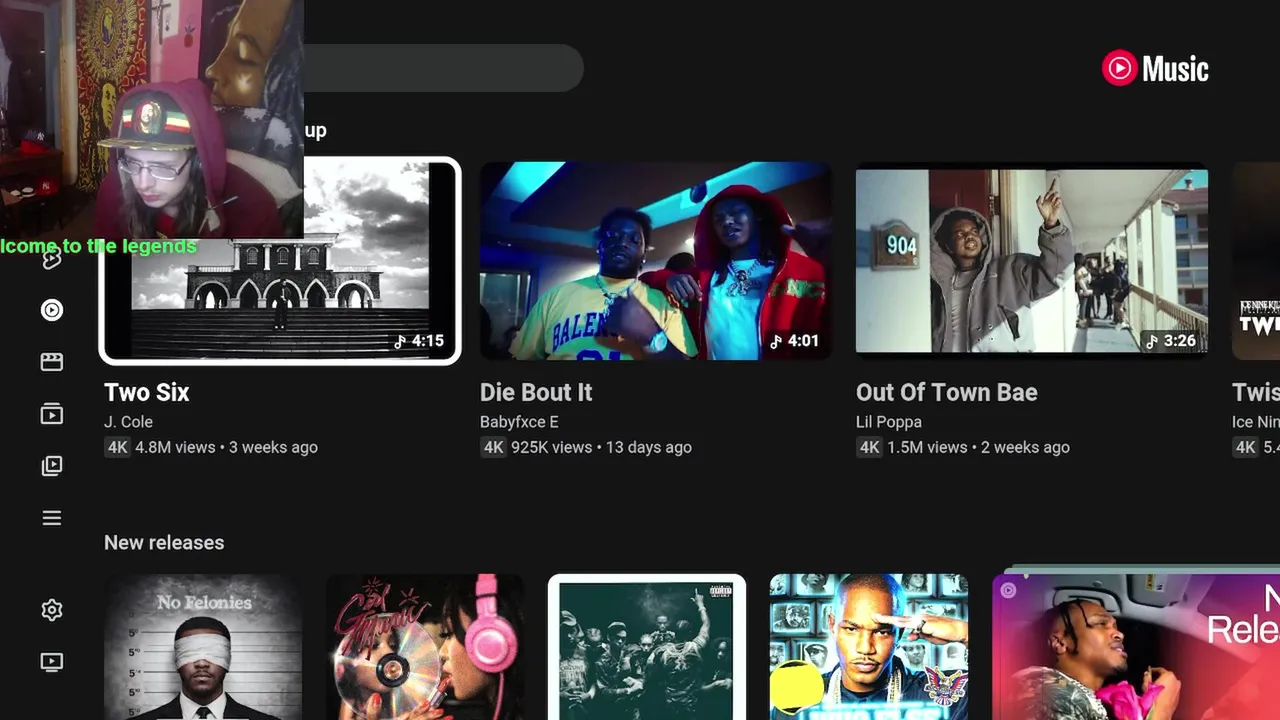Open Out Of Town Bae by Lil Poppa
This screenshot has width=1280, height=720.
click(x=1031, y=260)
